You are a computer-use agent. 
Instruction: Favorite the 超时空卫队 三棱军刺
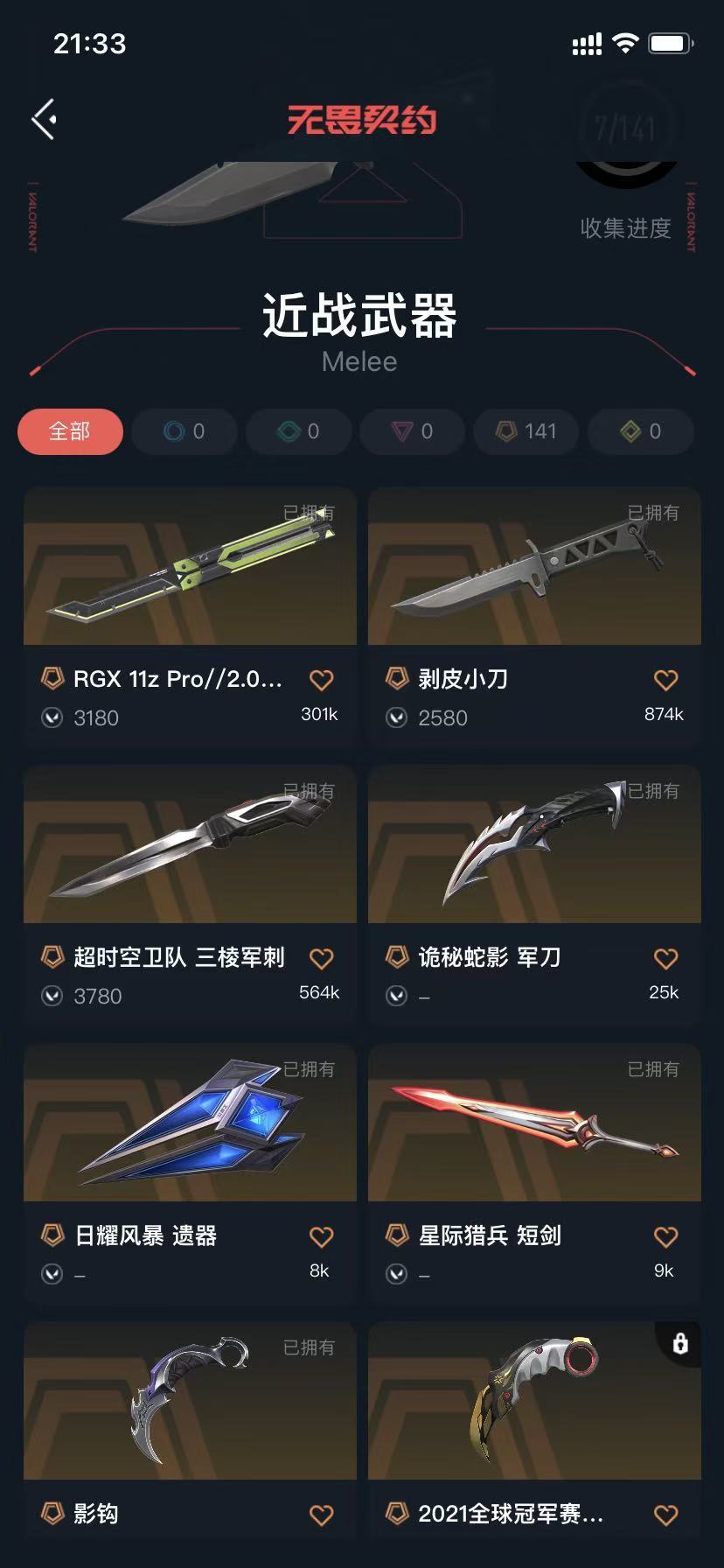point(322,959)
